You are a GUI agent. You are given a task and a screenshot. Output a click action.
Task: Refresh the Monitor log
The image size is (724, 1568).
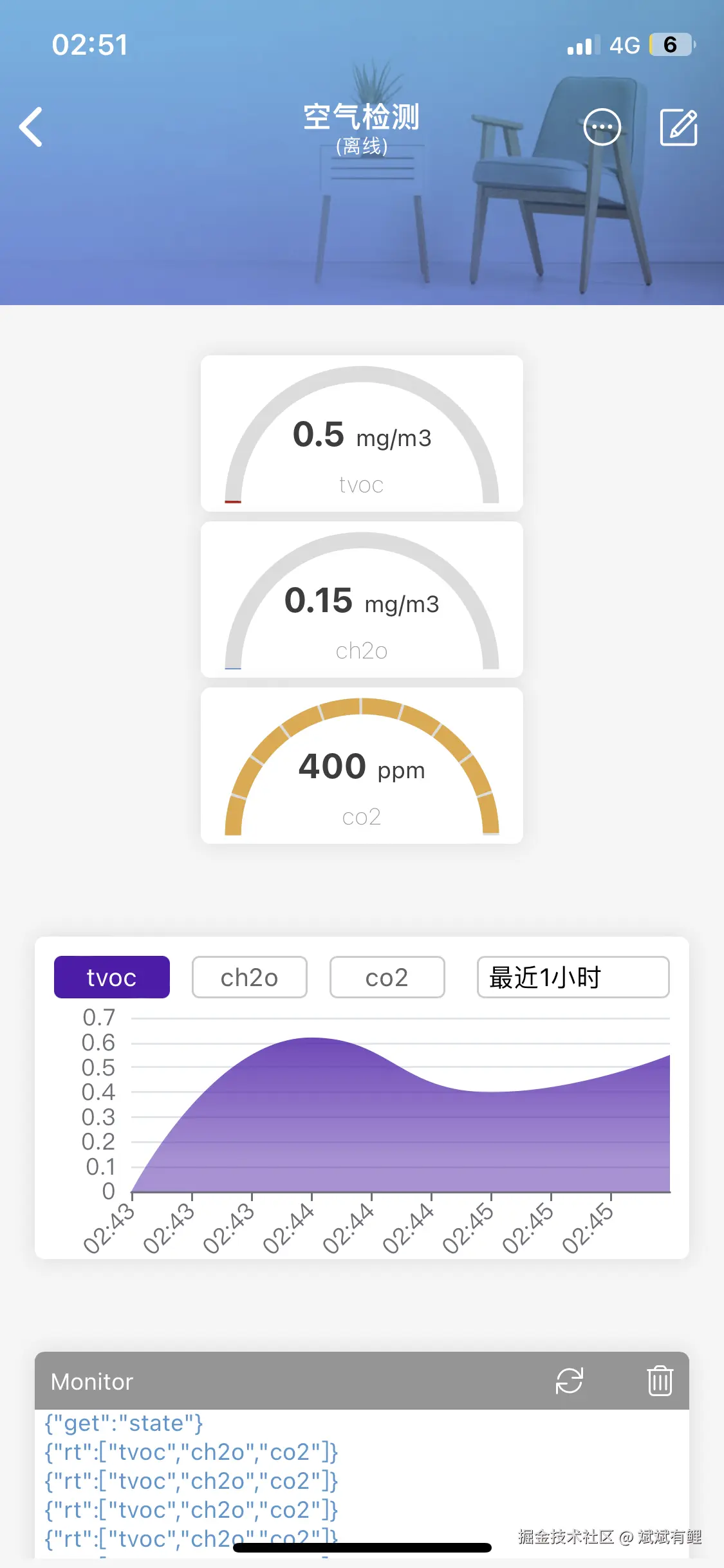[569, 1381]
